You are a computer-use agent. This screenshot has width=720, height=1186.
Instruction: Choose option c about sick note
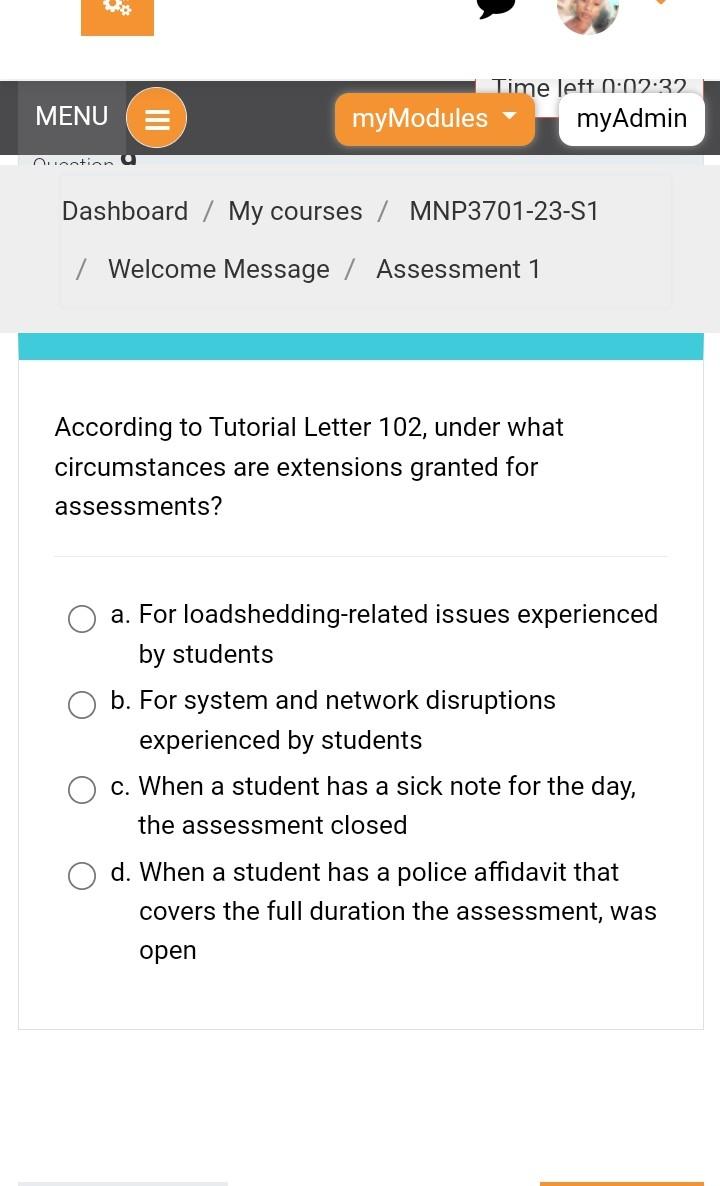tap(82, 790)
